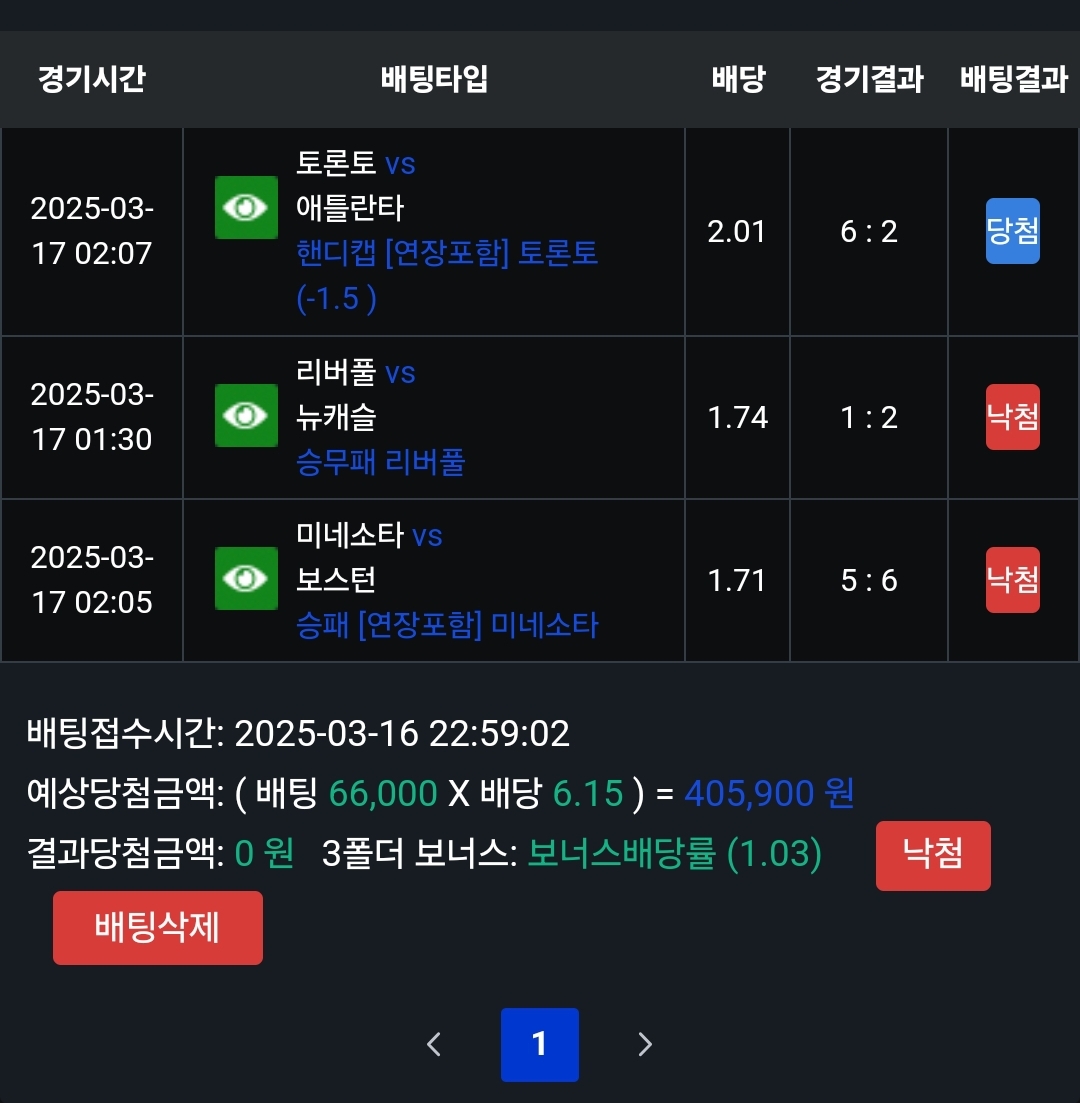Go to the previous page arrow
Viewport: 1080px width, 1103px height.
(x=434, y=1045)
